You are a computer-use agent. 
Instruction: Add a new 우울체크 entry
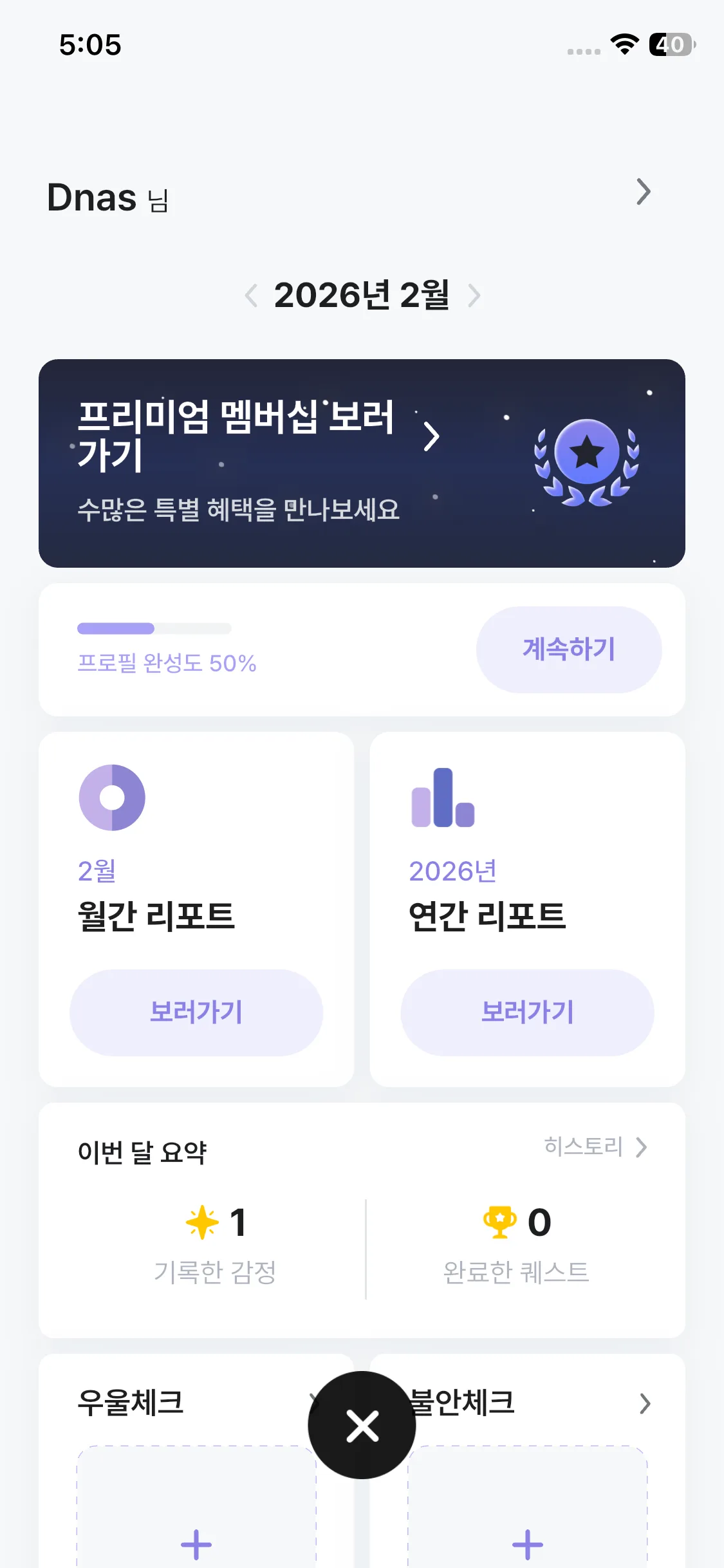coord(196,1544)
